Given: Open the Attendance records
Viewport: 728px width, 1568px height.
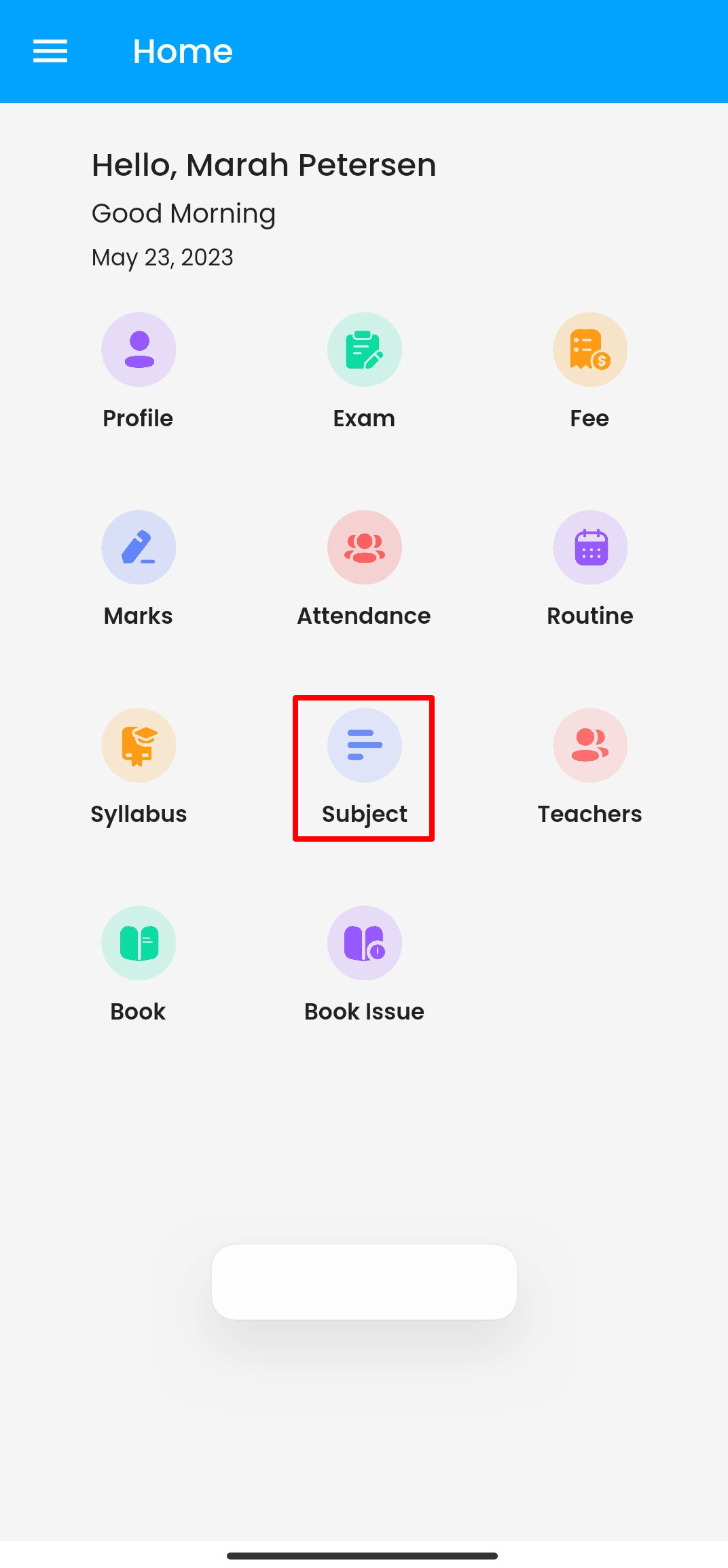Looking at the screenshot, I should point(364,548).
